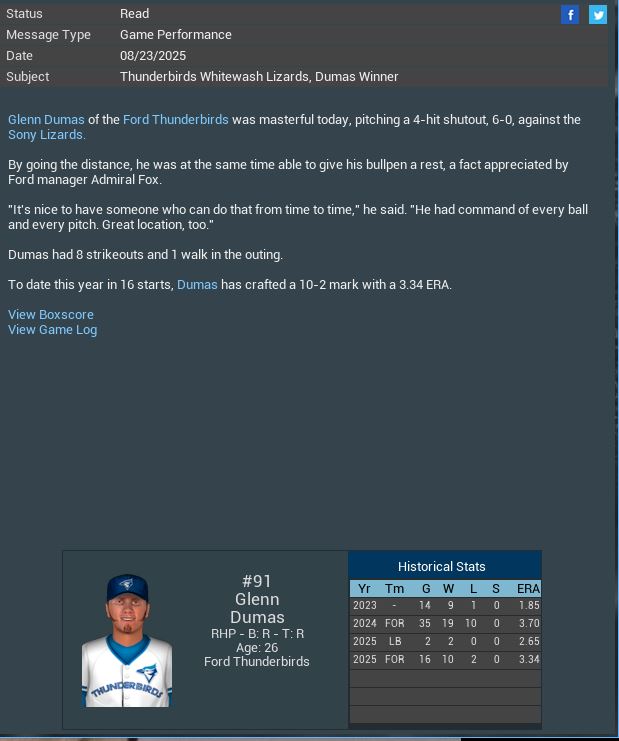
Task: Share this message on Facebook
Action: pyautogui.click(x=570, y=14)
